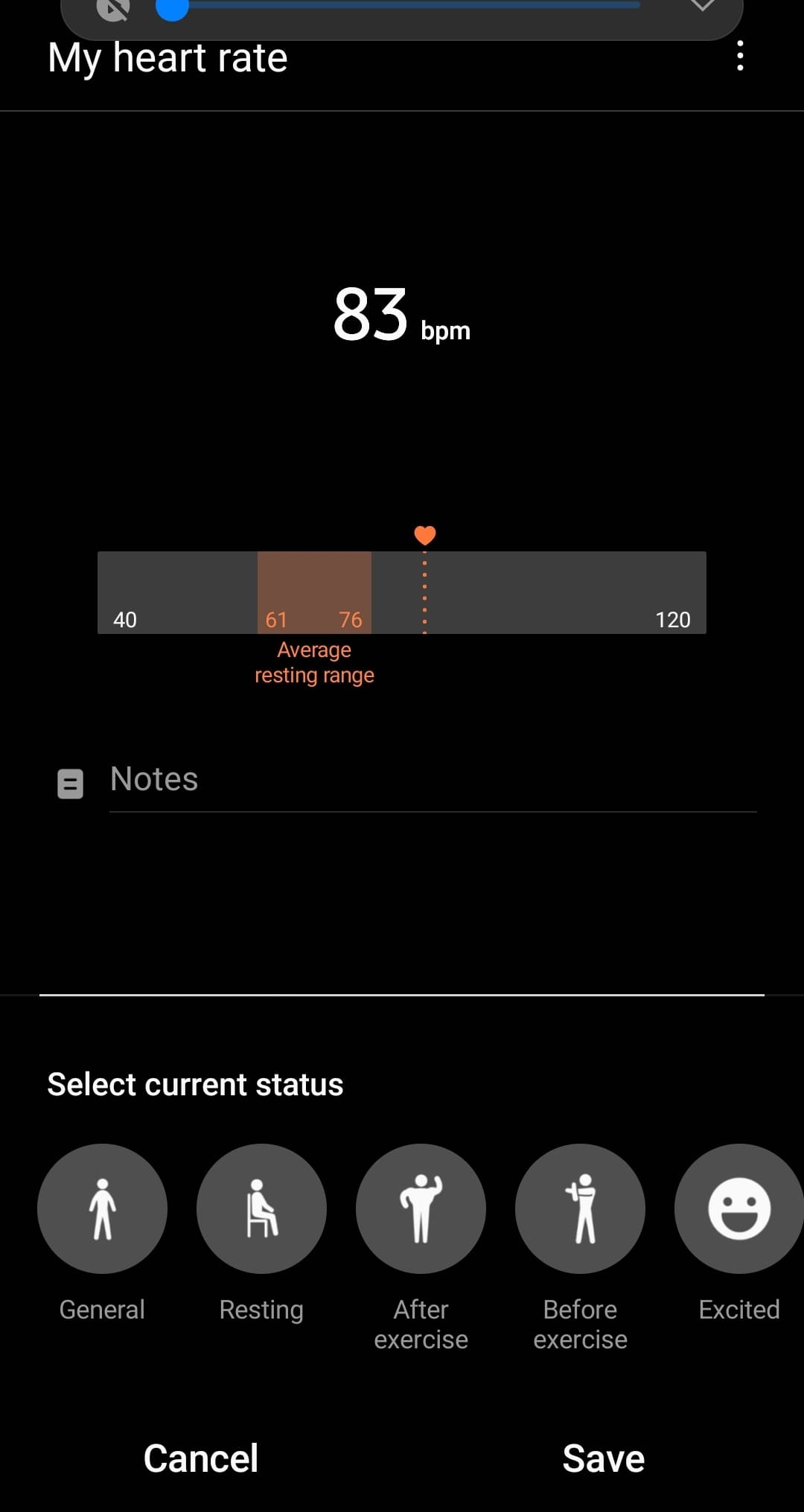Choose the Resting status

(x=261, y=1208)
